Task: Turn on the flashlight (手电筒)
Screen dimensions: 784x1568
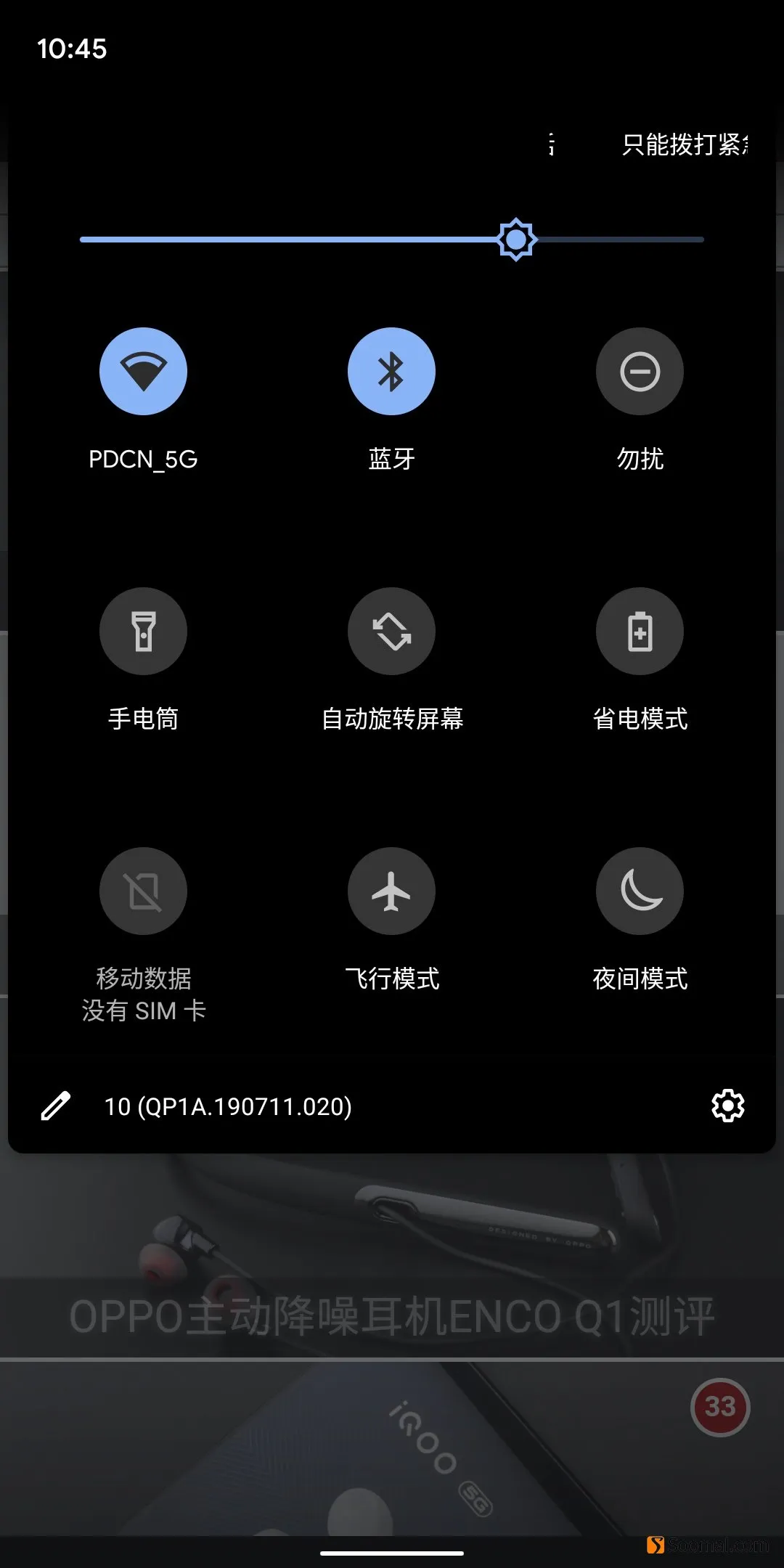Action: click(x=143, y=631)
